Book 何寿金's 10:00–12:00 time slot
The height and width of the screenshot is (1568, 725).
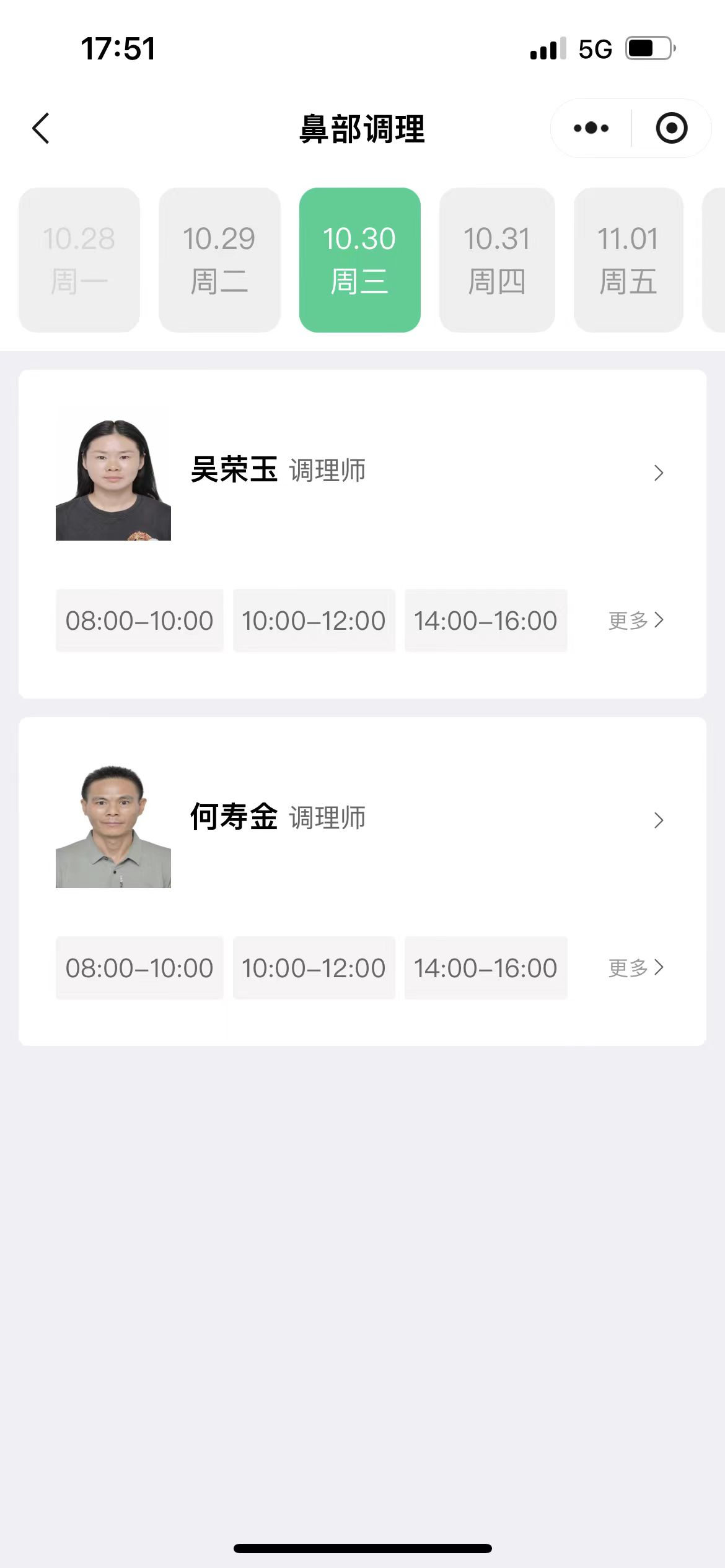tap(314, 967)
